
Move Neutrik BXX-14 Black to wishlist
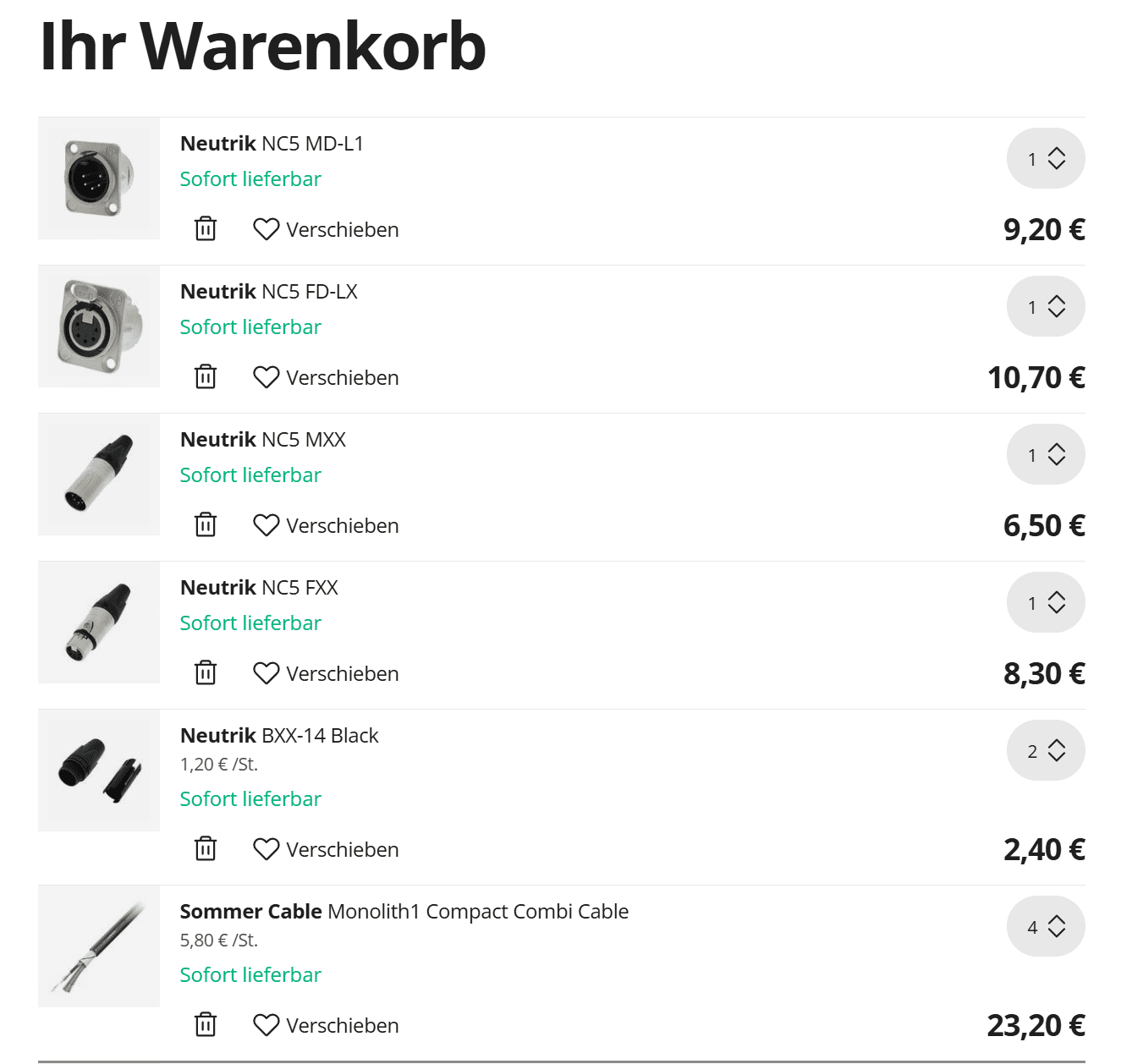326,849
